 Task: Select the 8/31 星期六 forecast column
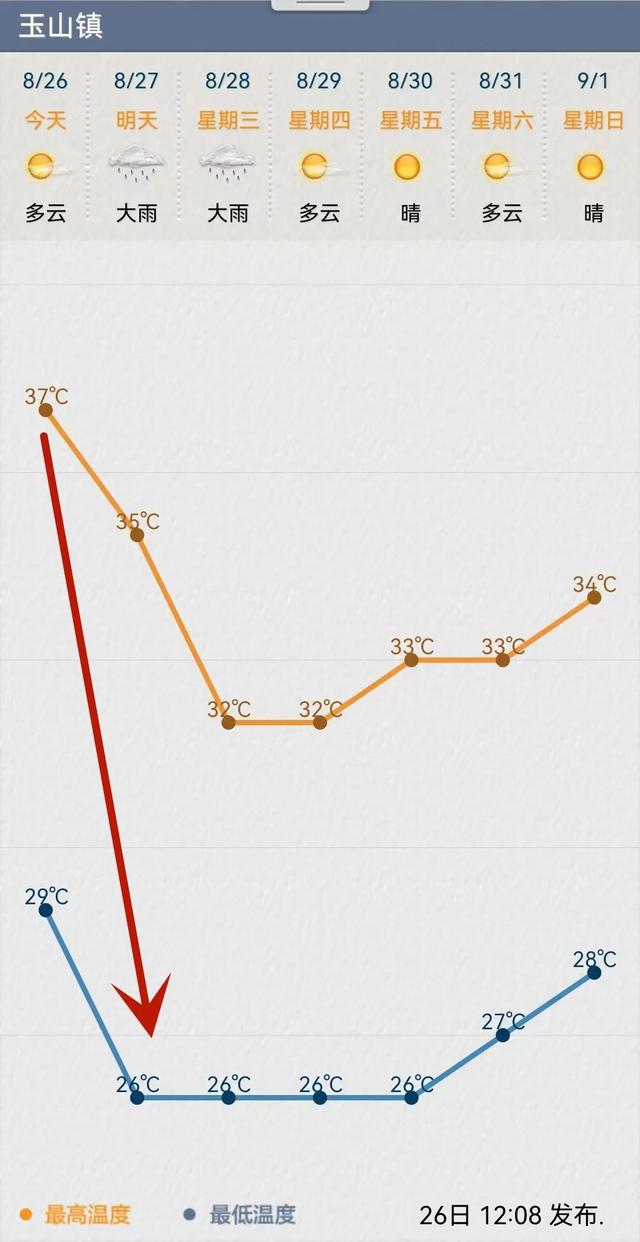[x=502, y=146]
